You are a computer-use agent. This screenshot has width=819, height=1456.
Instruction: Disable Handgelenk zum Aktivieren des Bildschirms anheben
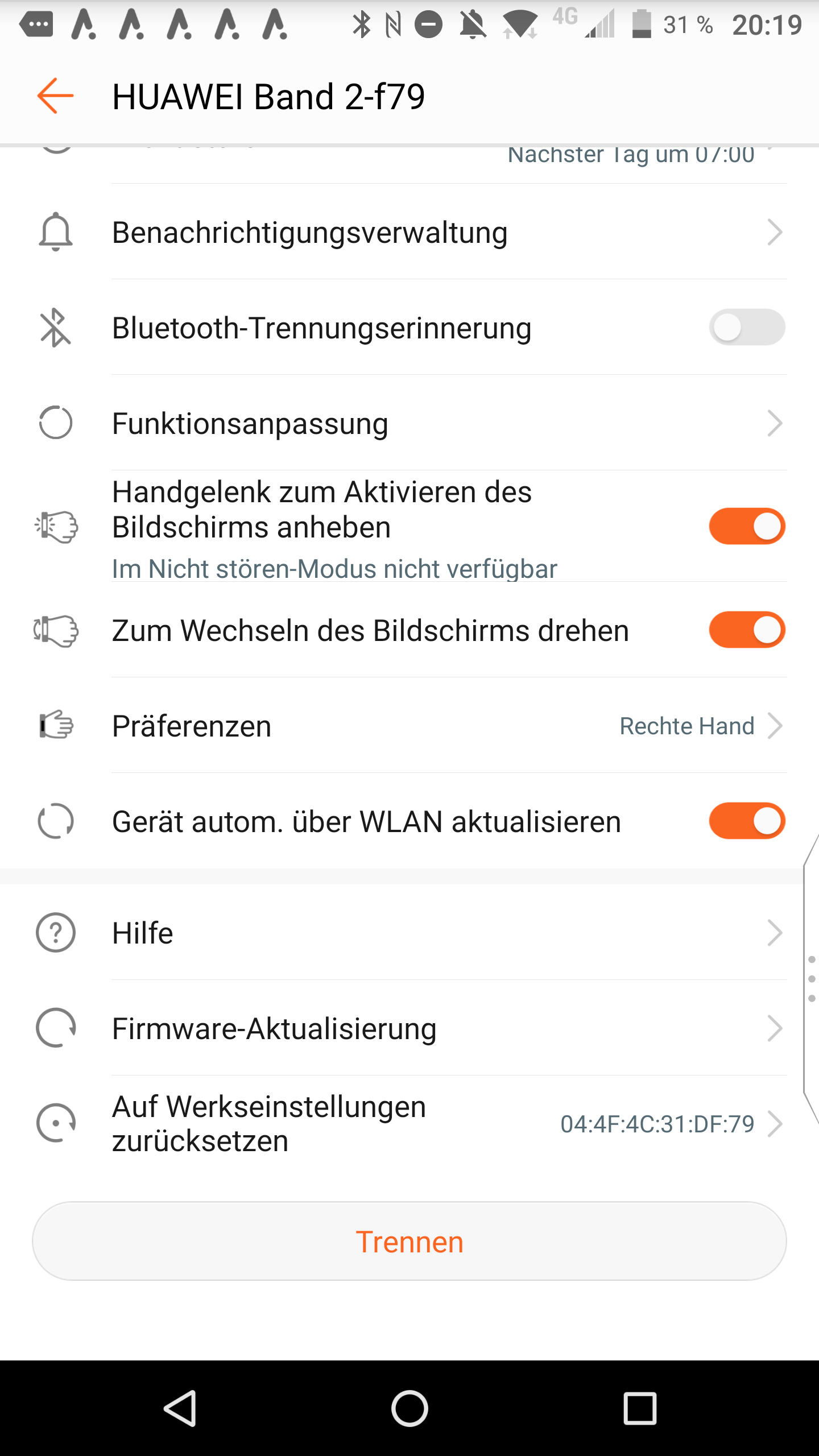[x=746, y=526]
